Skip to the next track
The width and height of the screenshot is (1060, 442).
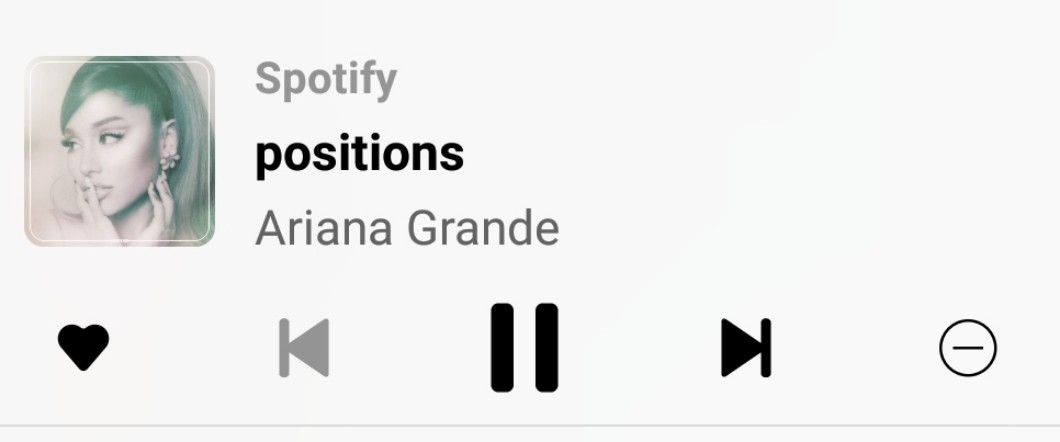746,348
